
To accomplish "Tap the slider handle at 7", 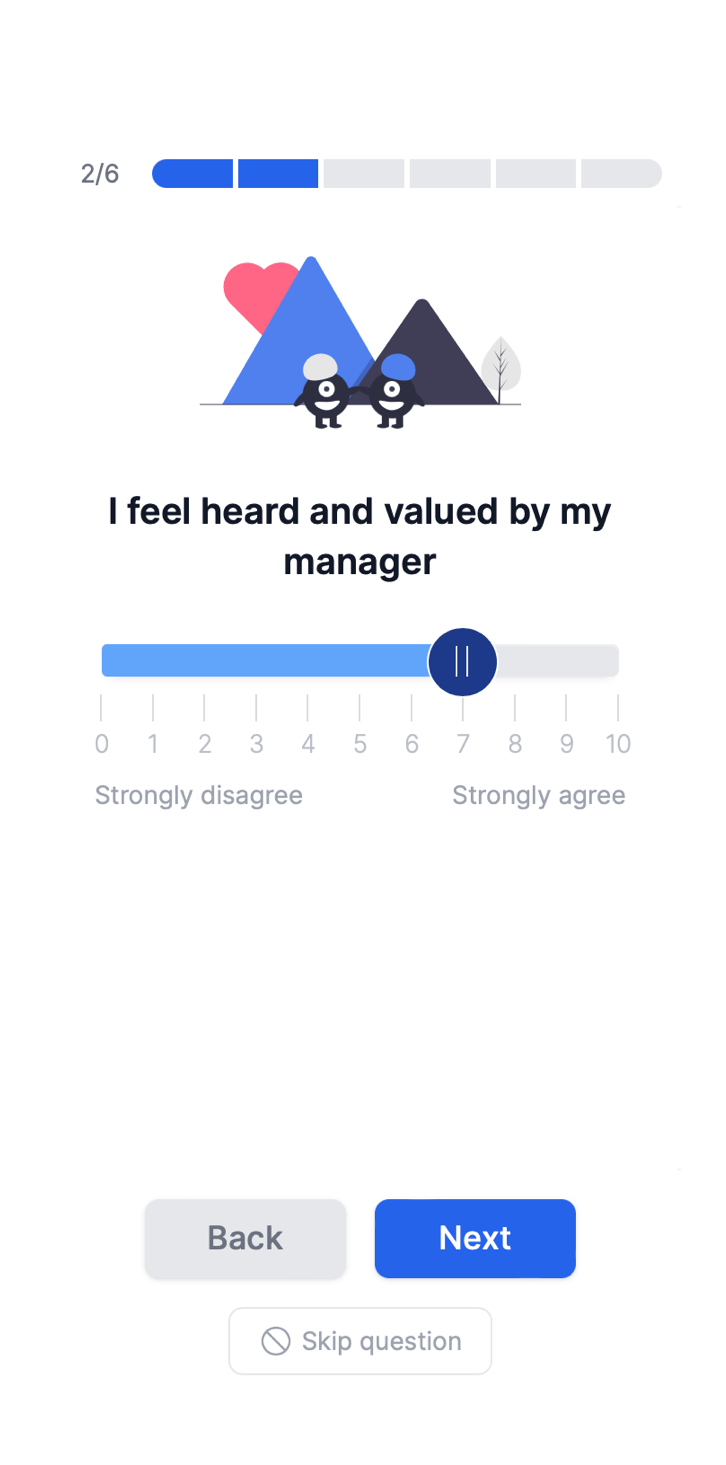I will (462, 661).
